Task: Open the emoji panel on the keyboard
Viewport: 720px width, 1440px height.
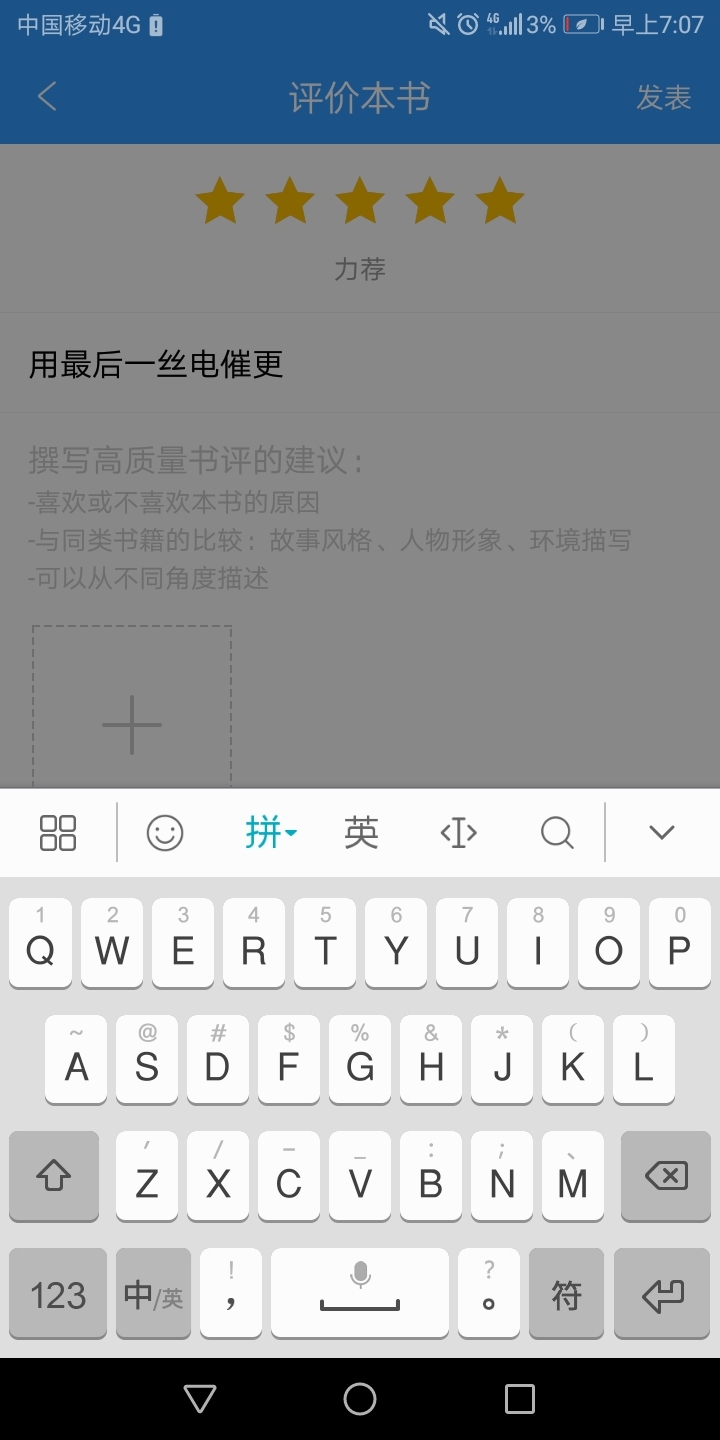Action: click(165, 832)
